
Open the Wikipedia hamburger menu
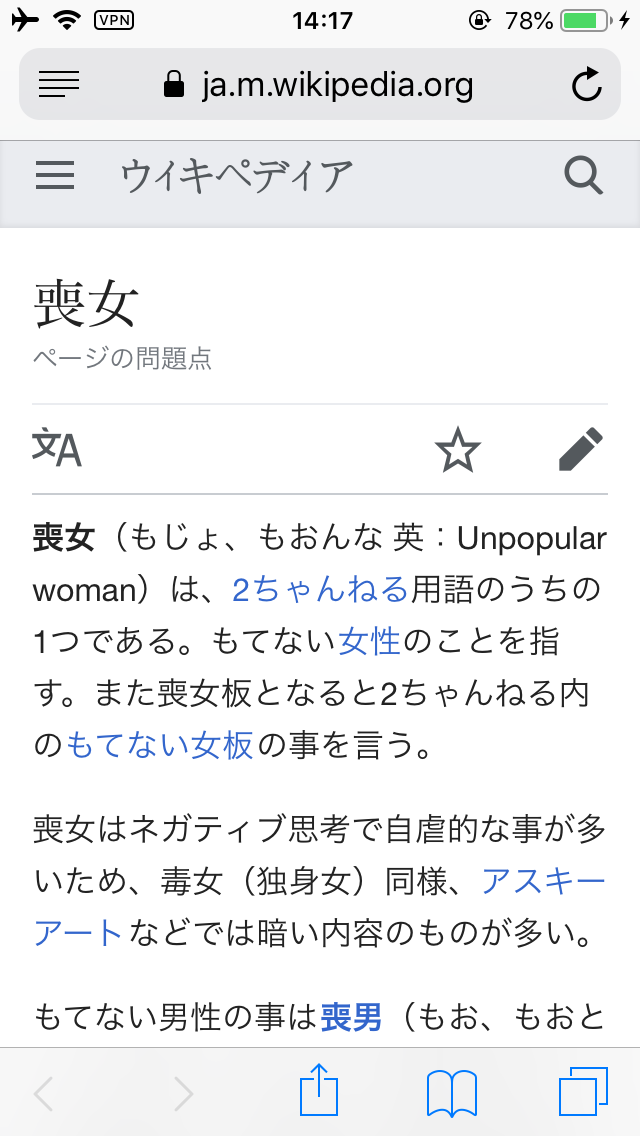click(55, 175)
